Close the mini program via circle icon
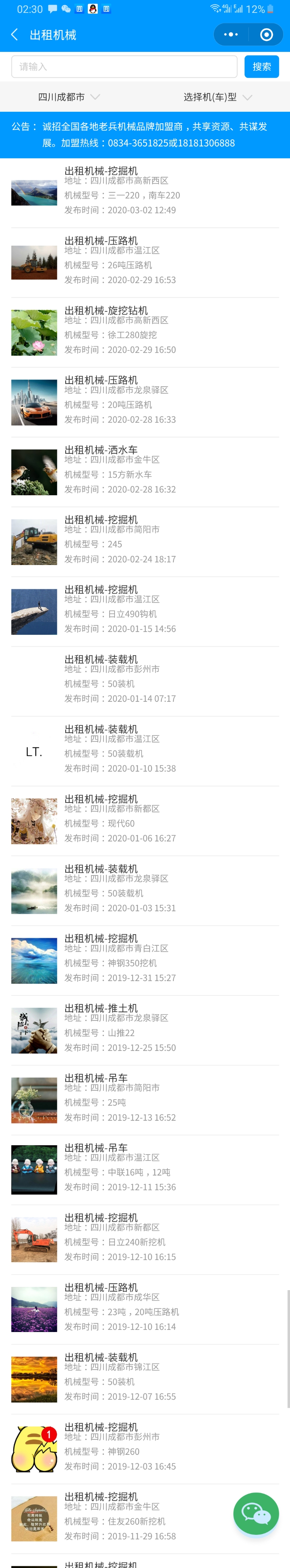The height and width of the screenshot is (1568, 290). tap(266, 35)
